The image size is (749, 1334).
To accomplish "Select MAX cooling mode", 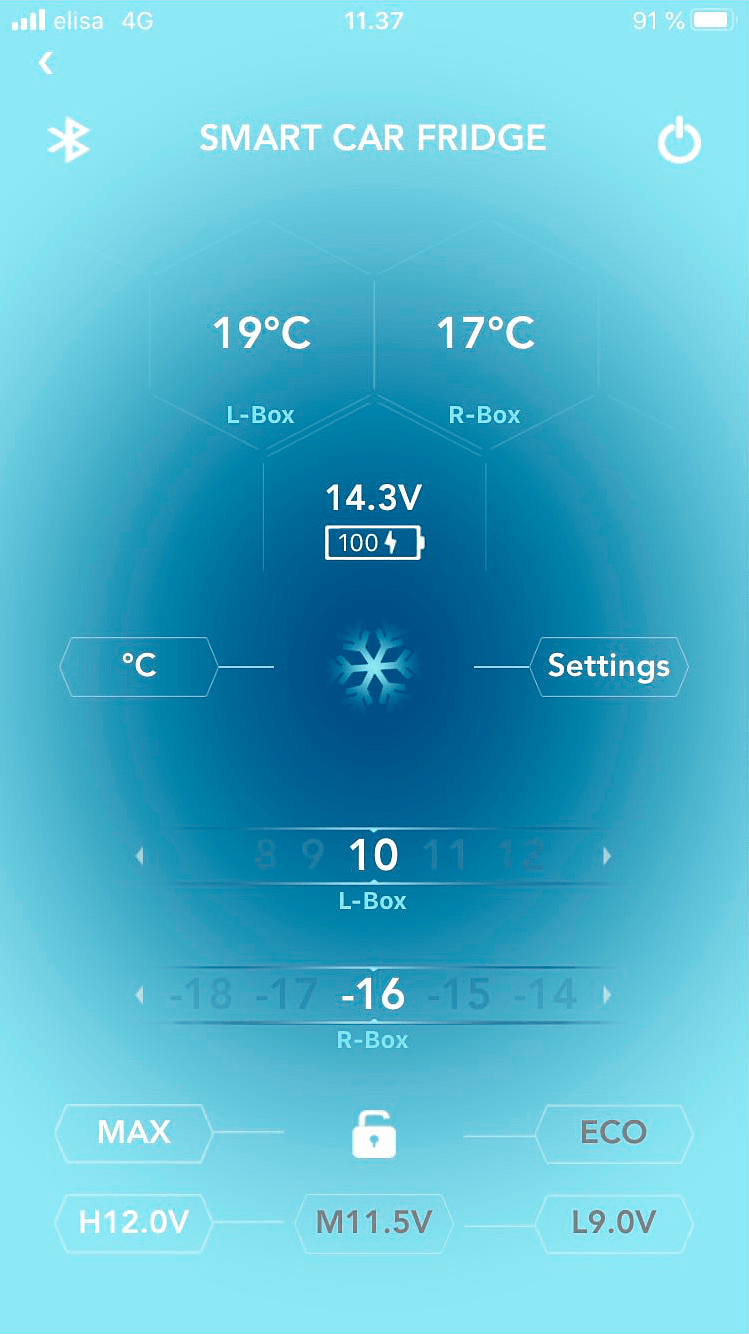I will tap(134, 1133).
